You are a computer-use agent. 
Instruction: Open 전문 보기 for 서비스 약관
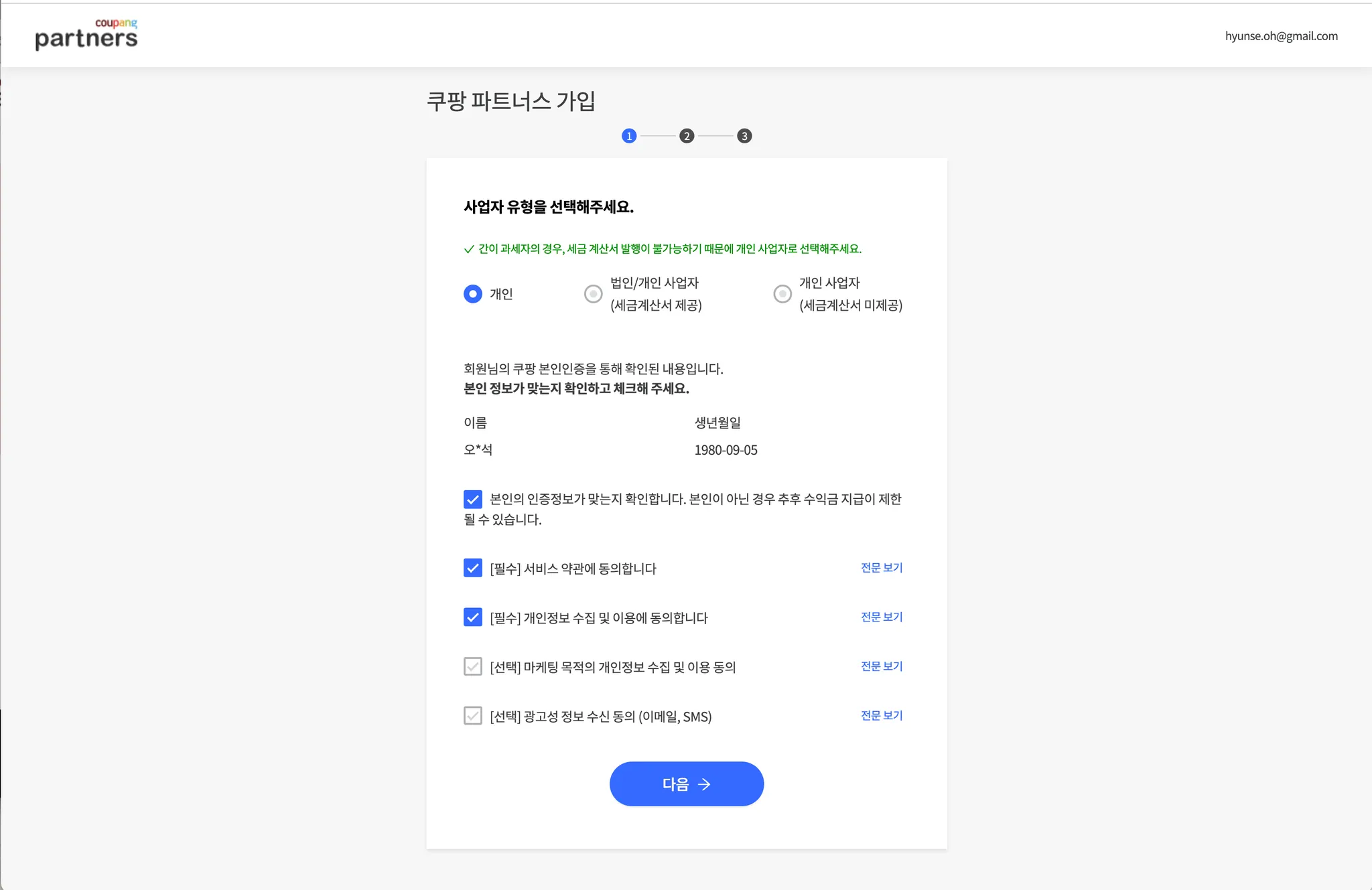tap(881, 568)
